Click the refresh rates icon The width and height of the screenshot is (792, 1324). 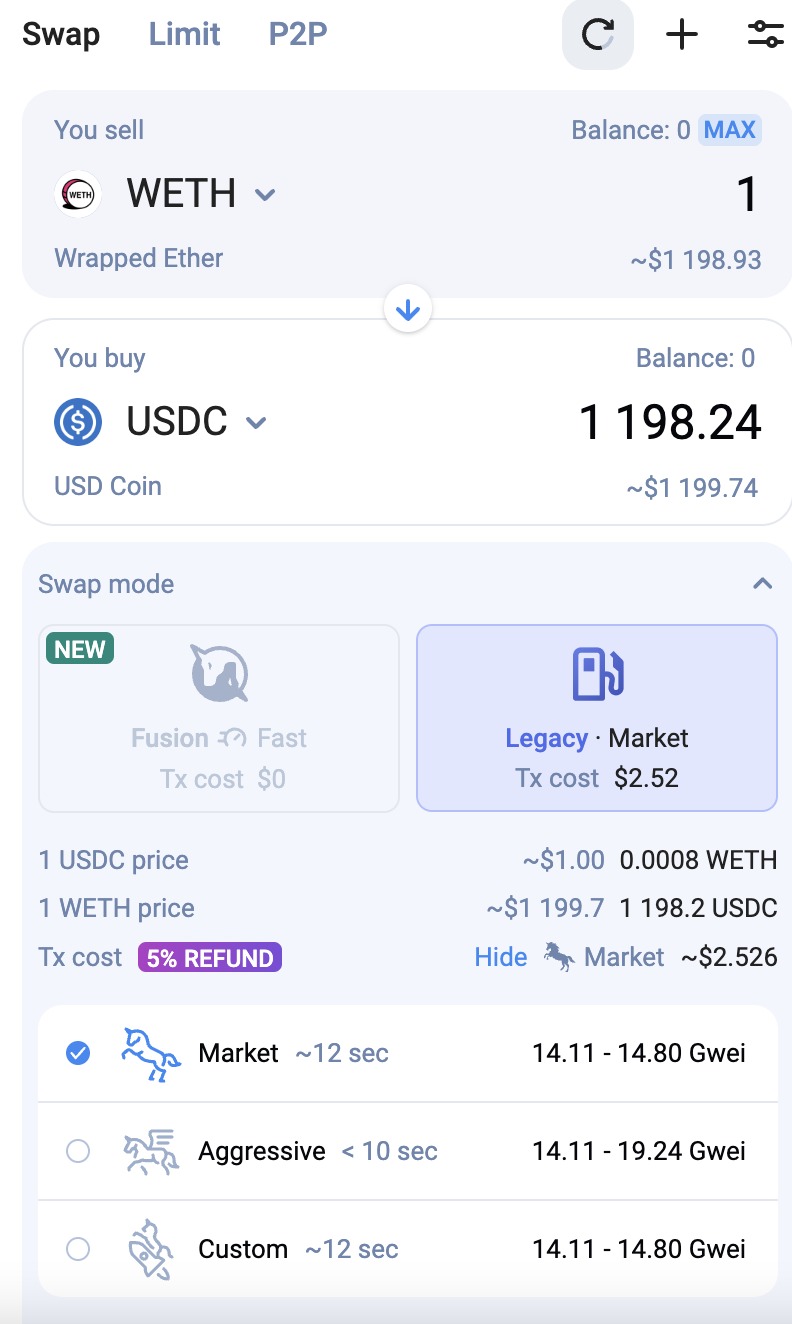point(598,34)
